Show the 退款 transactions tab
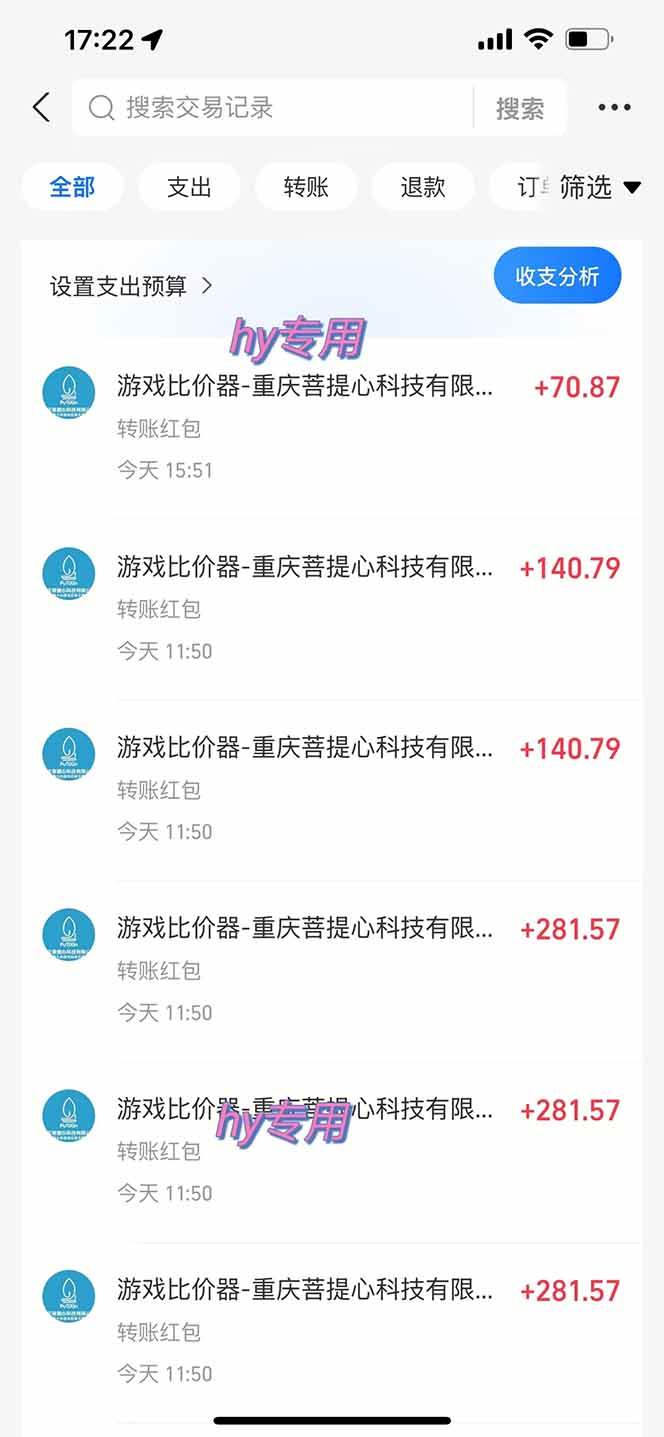The width and height of the screenshot is (664, 1437). pos(423,187)
